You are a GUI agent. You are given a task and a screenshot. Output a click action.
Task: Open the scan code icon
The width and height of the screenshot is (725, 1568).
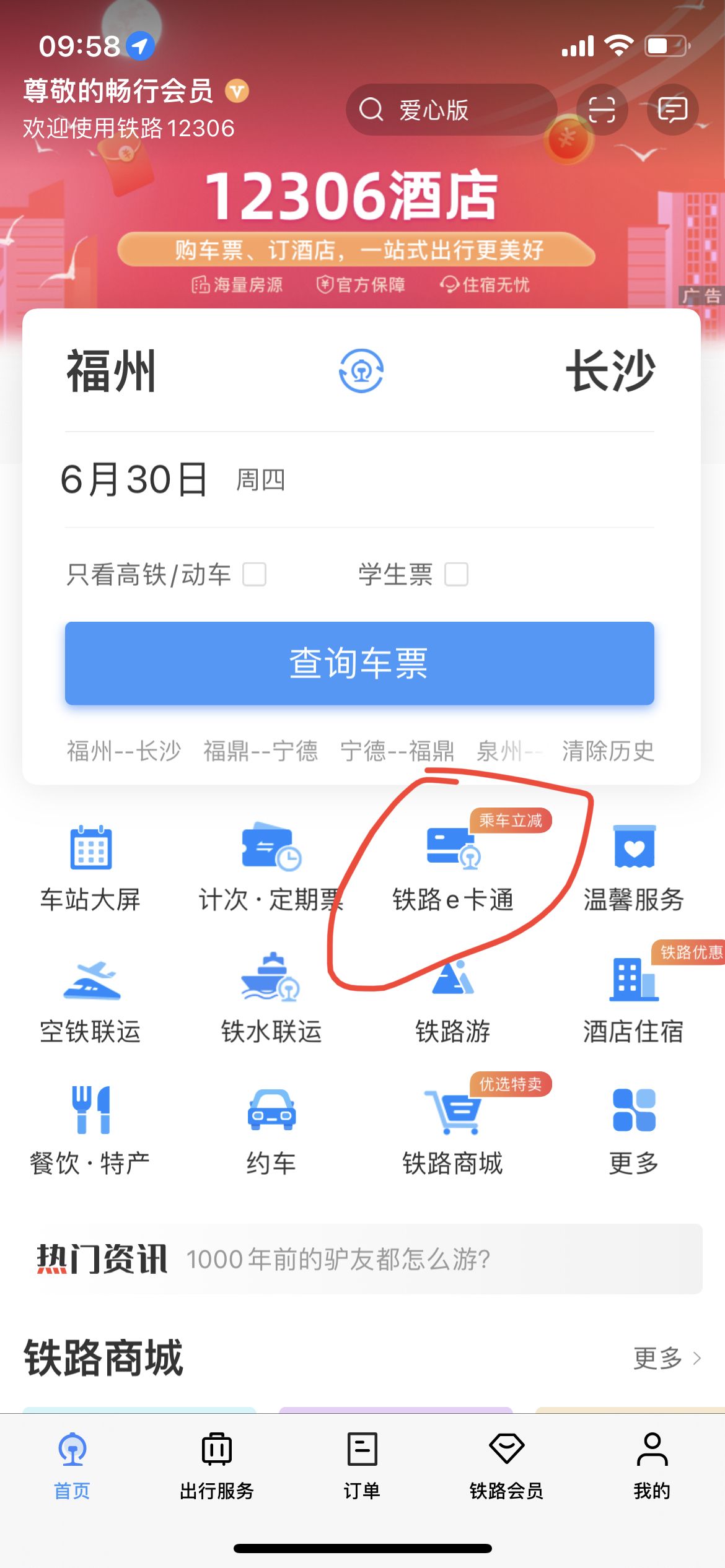coord(601,110)
